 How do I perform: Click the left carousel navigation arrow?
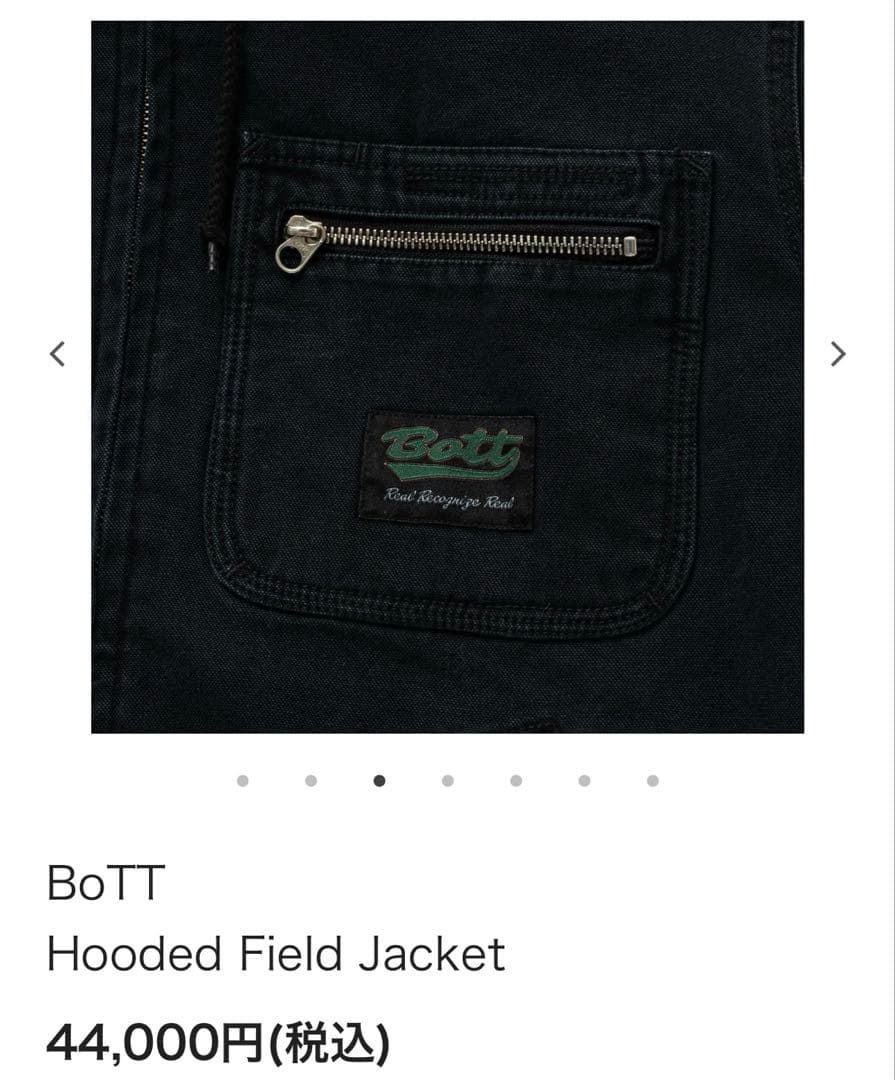click(x=57, y=352)
